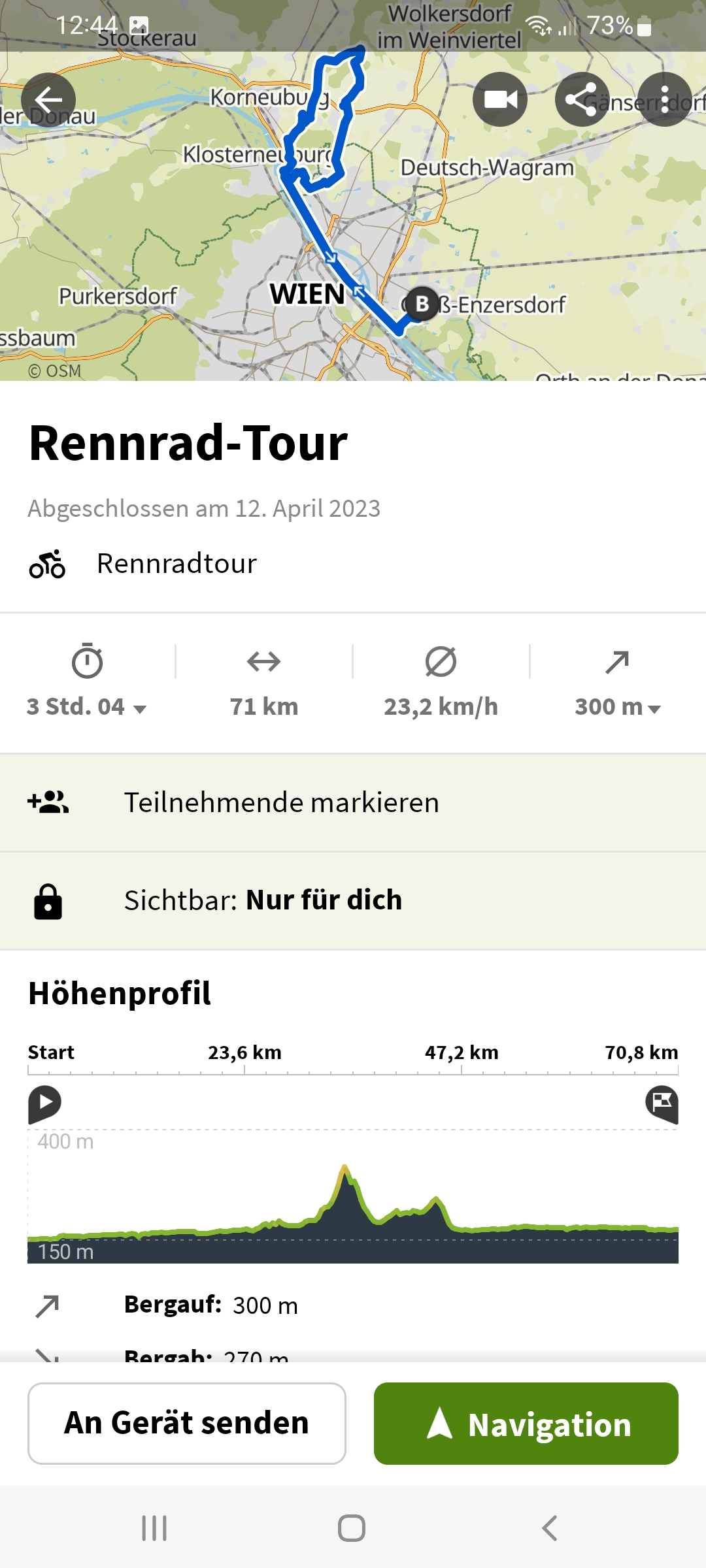Image resolution: width=706 pixels, height=1568 pixels.
Task: Change visibility from Nur für dich
Action: [x=353, y=900]
